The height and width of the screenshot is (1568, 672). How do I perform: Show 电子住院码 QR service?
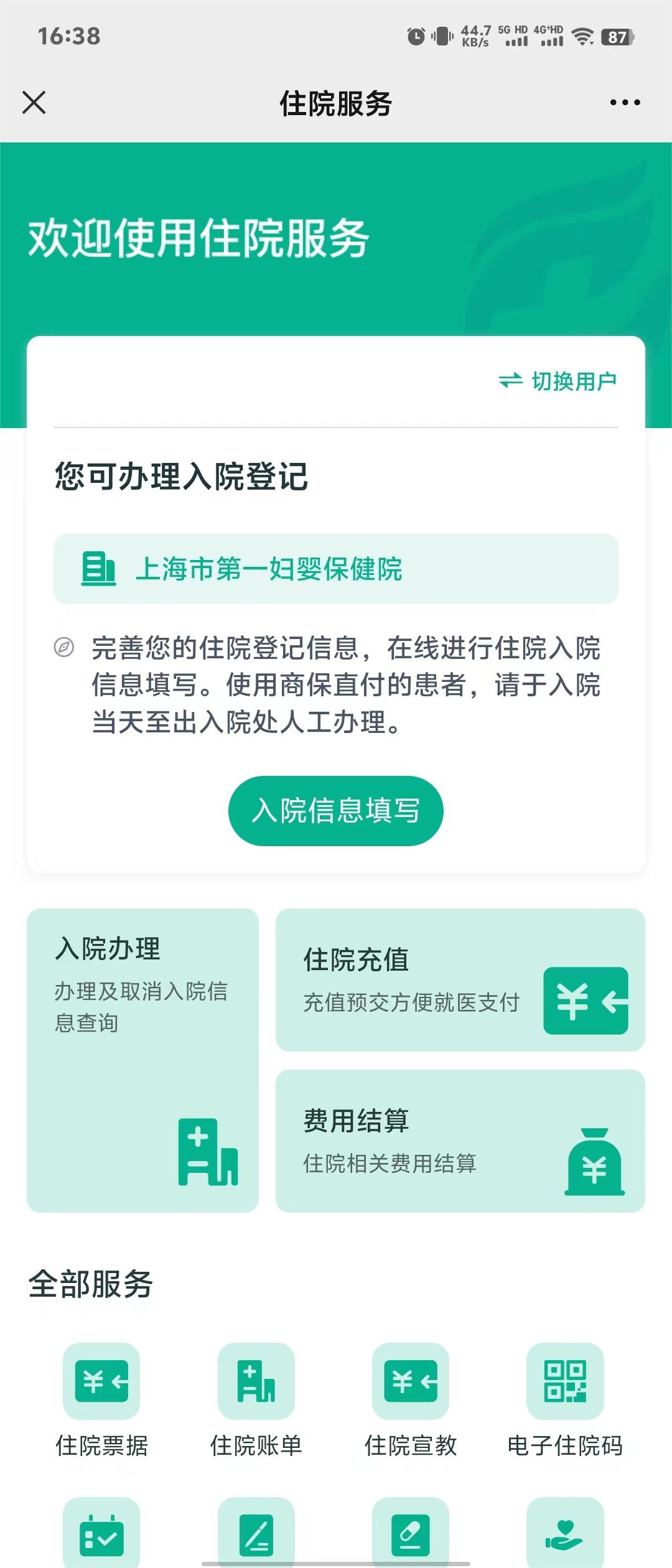click(x=565, y=1400)
